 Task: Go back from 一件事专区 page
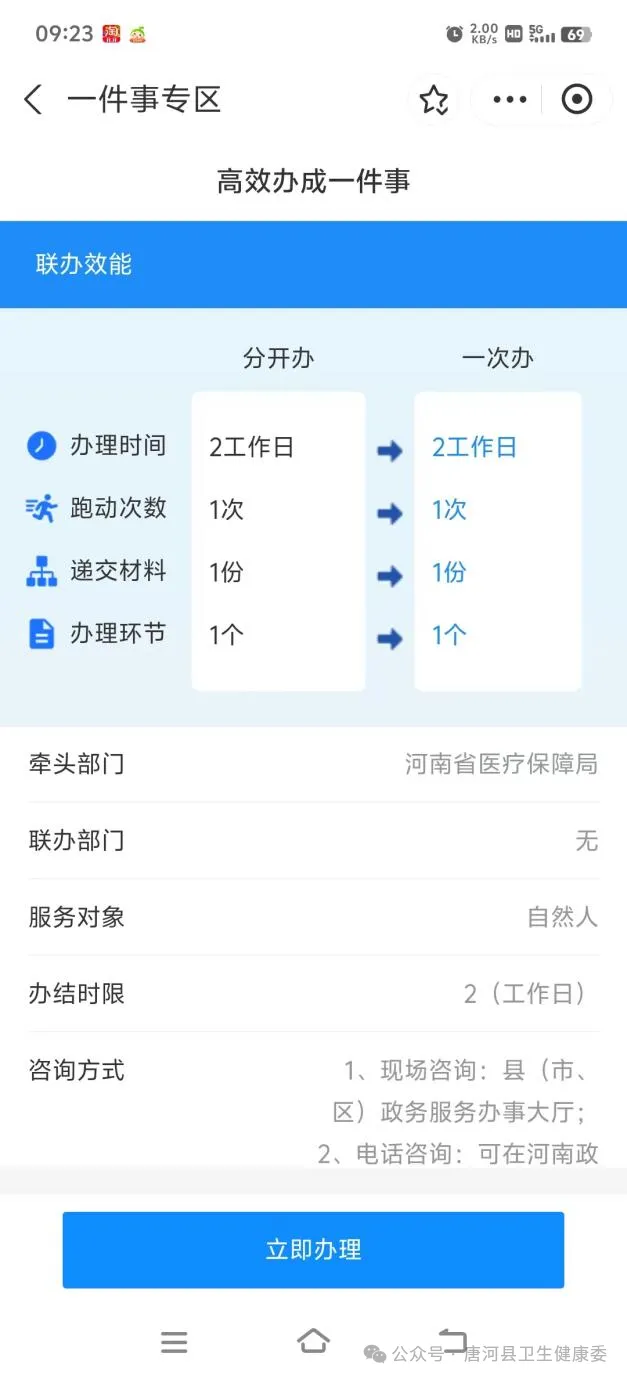(x=34, y=99)
